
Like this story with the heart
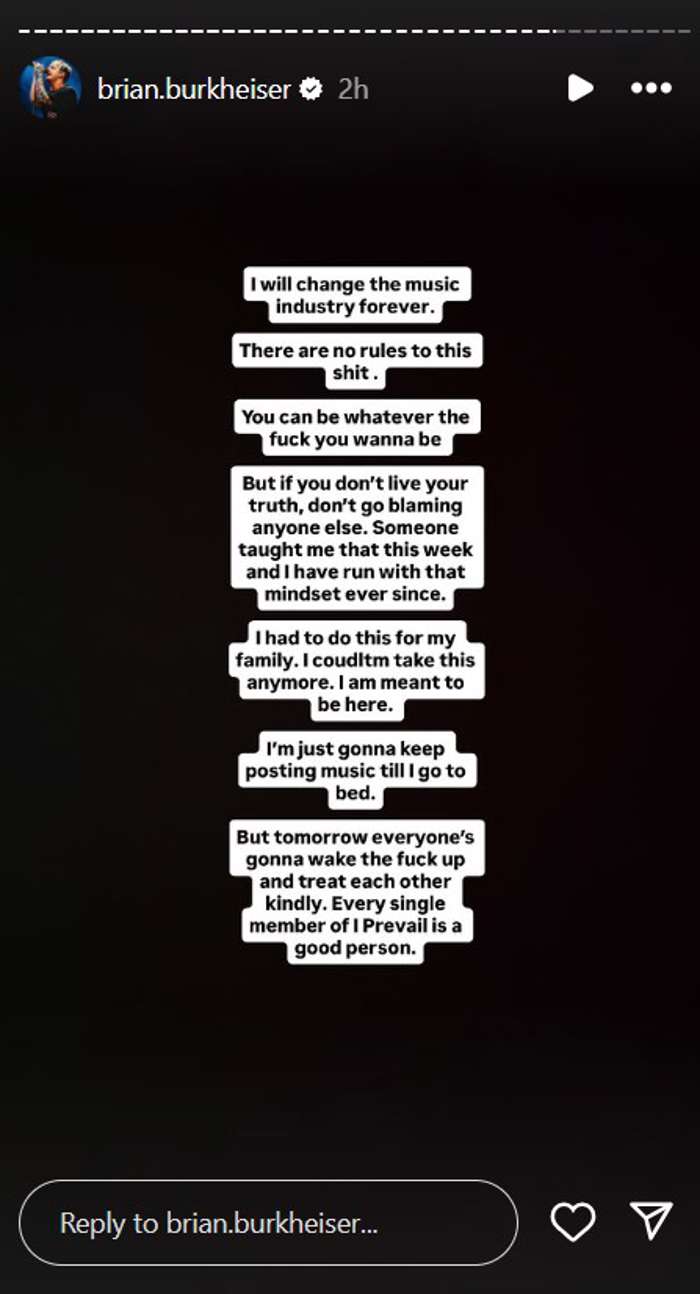(573, 1222)
